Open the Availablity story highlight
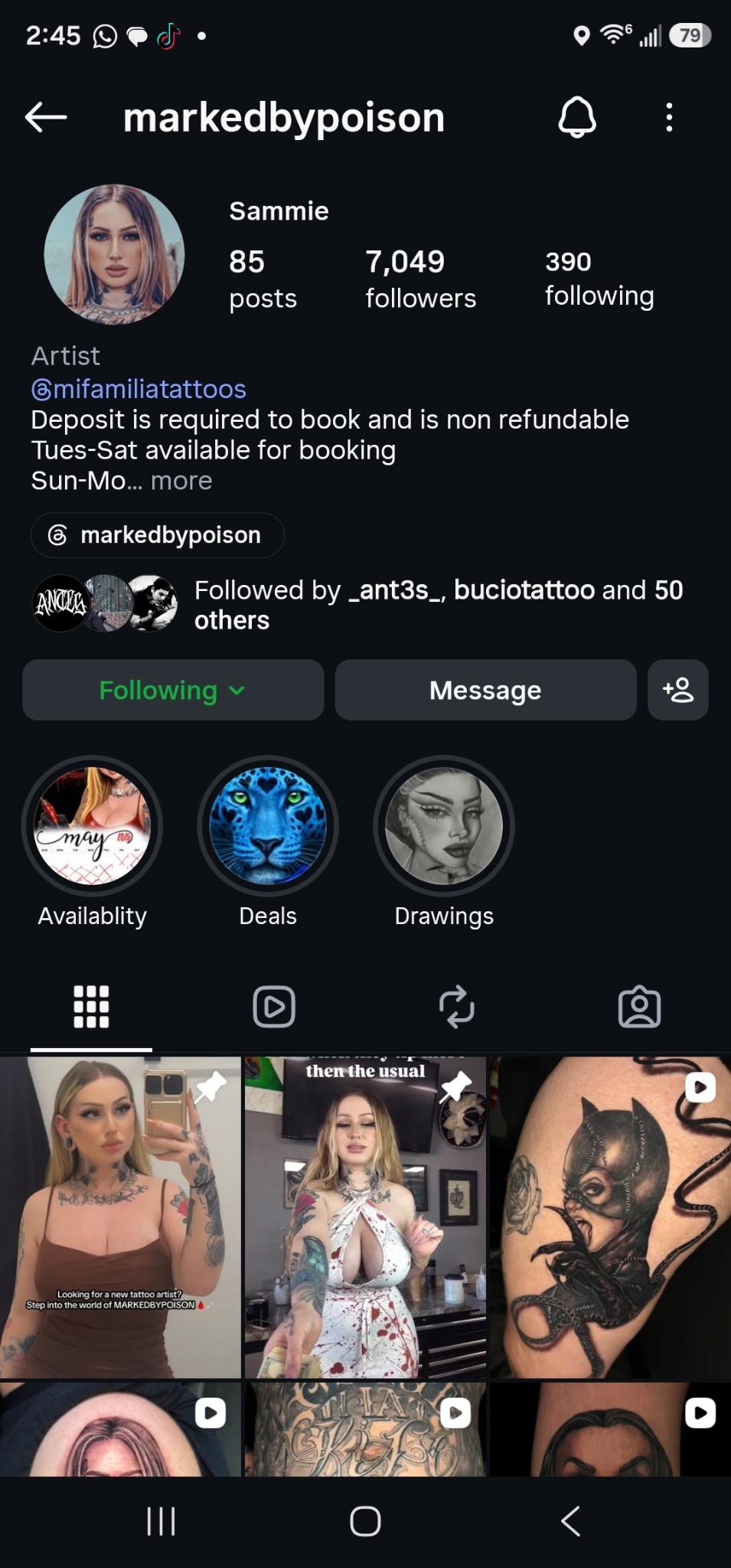The image size is (731, 1568). [x=92, y=827]
